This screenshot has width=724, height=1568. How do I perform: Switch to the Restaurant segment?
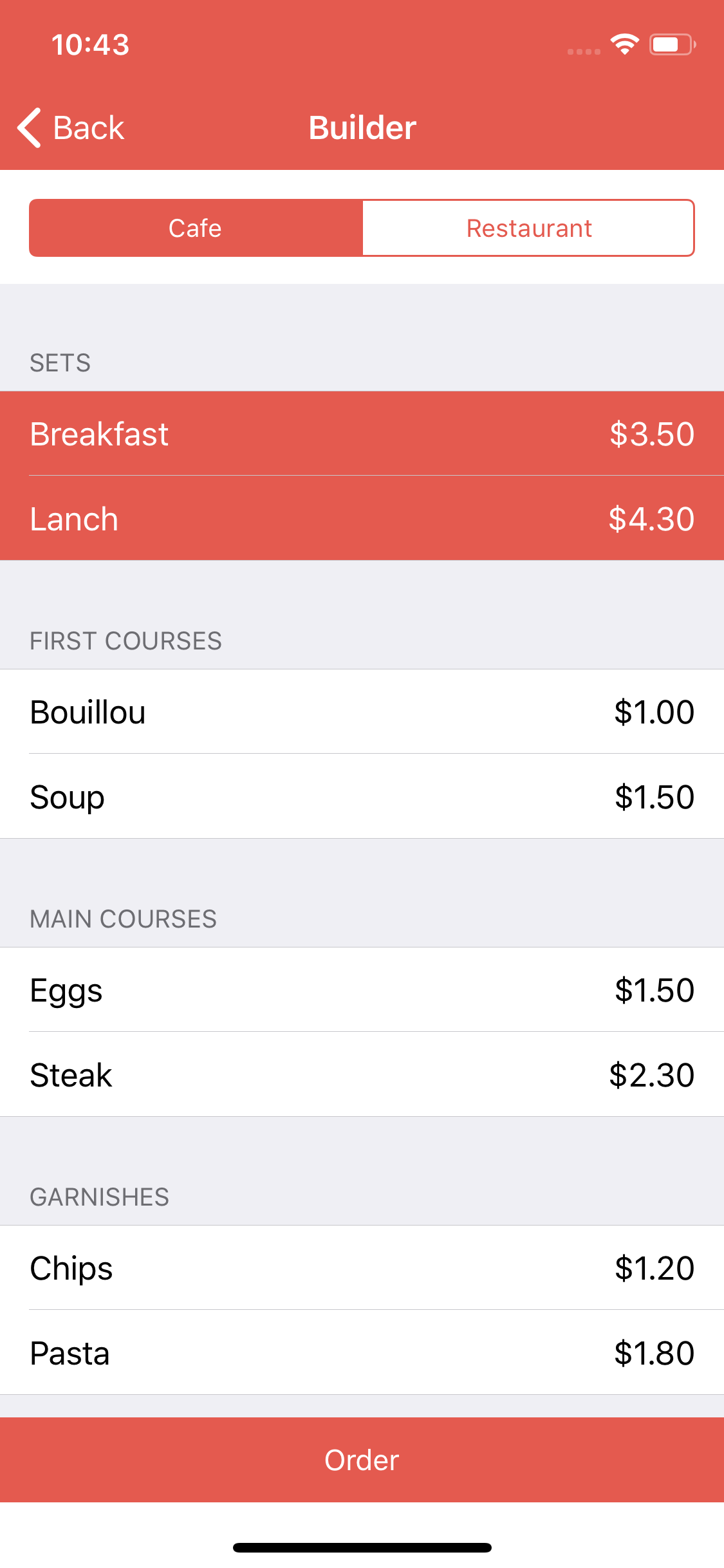point(528,228)
